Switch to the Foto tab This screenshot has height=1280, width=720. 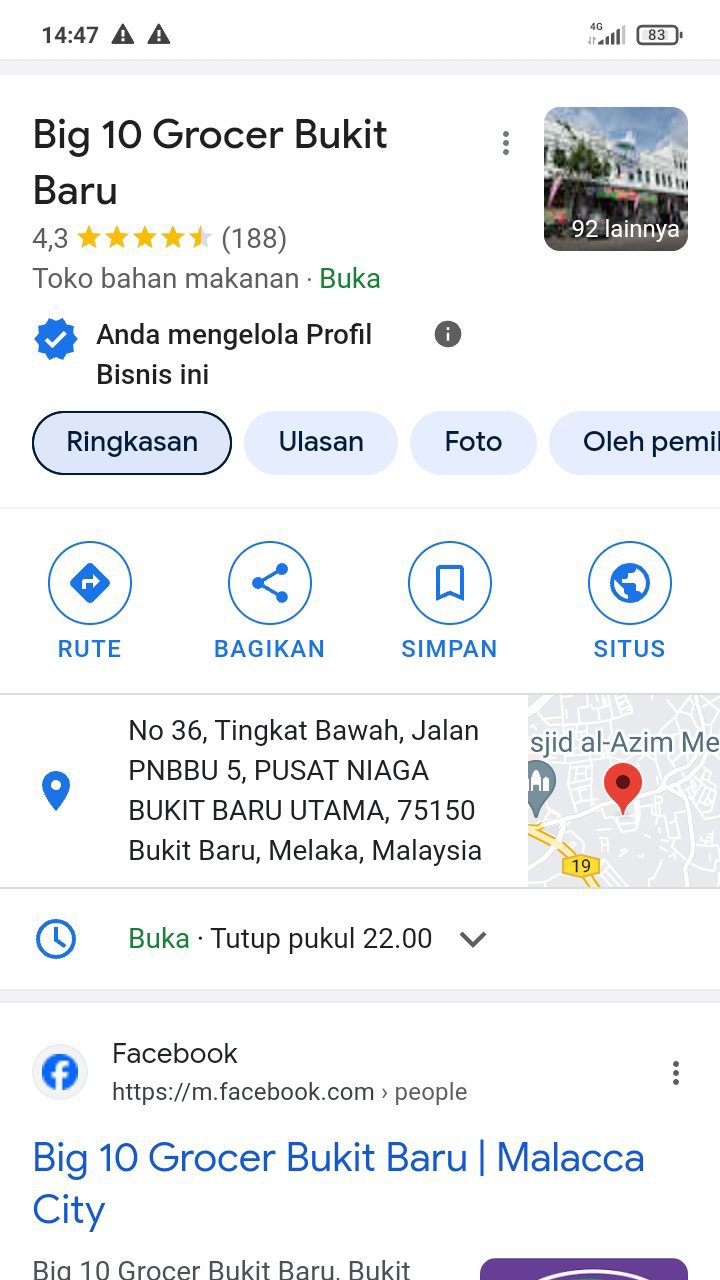[x=473, y=442]
